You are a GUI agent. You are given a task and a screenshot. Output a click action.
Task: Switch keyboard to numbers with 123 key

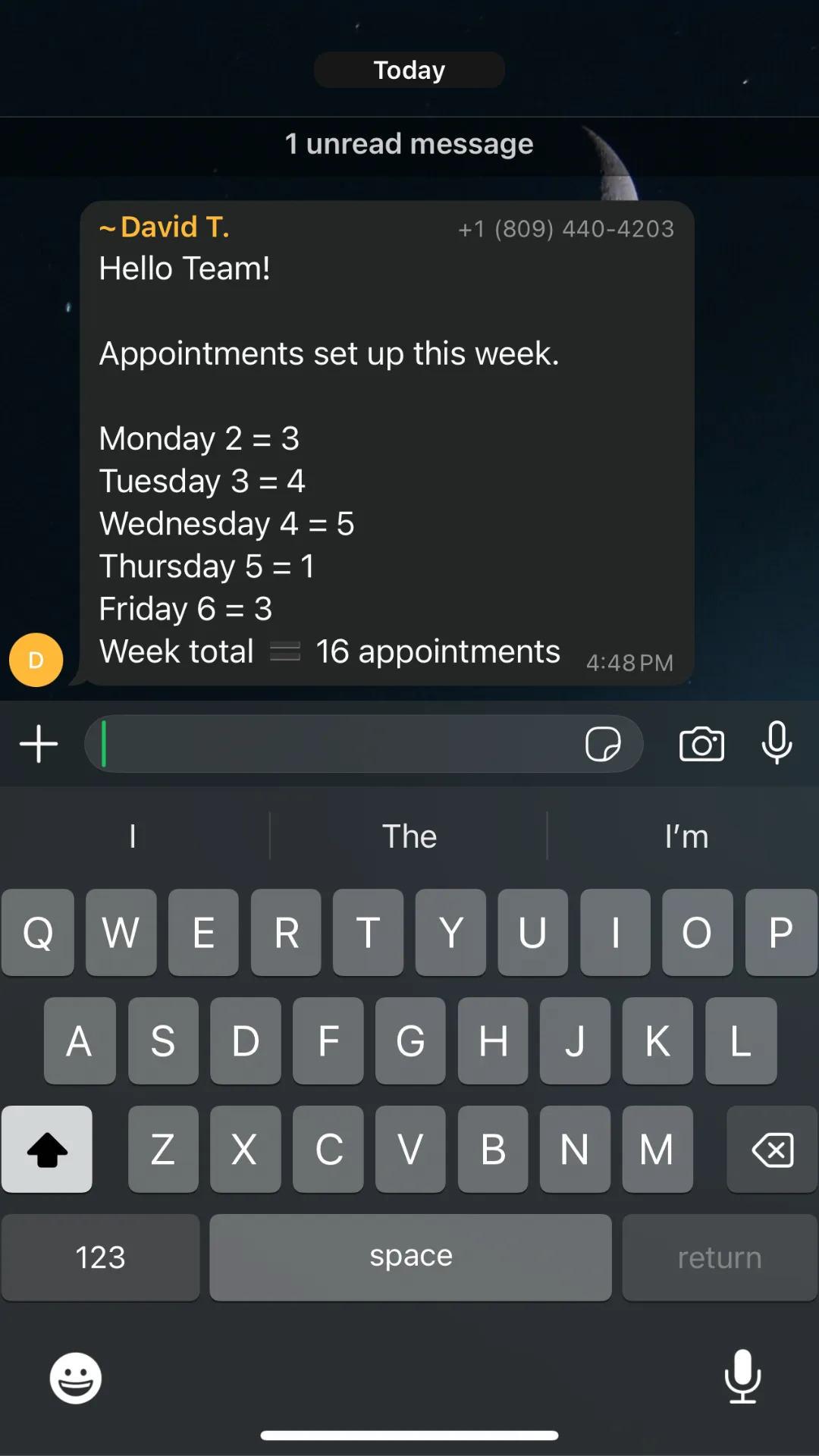[x=100, y=1257]
